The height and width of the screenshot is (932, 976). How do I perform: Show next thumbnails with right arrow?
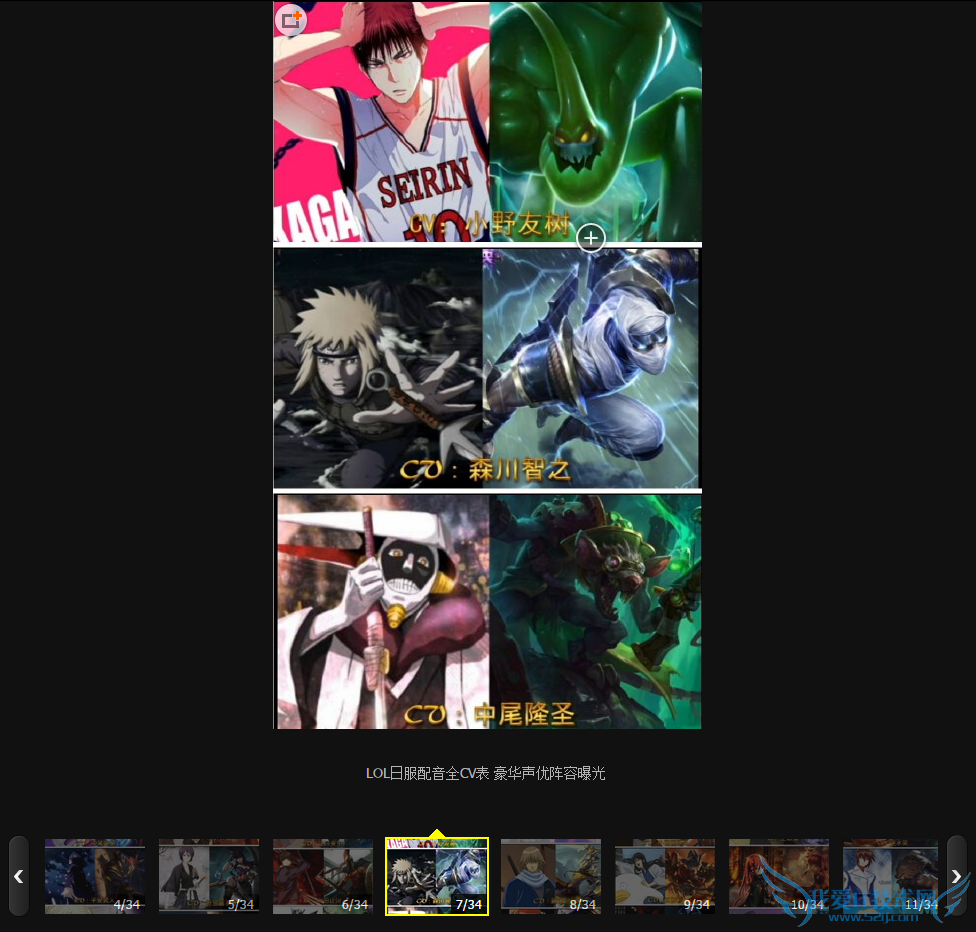(x=956, y=876)
